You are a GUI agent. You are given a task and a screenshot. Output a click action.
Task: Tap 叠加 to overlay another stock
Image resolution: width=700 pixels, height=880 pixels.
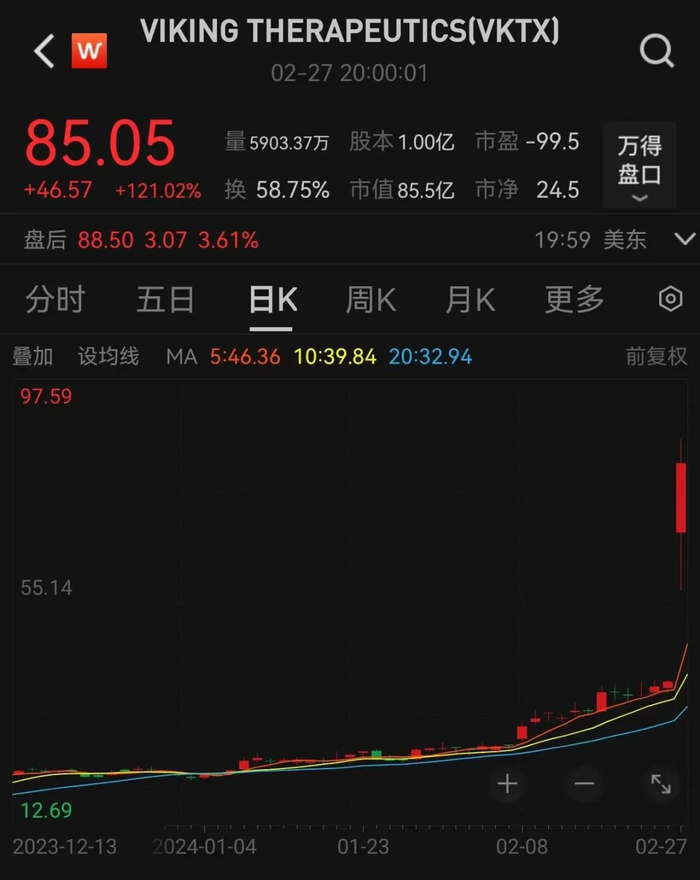click(32, 356)
